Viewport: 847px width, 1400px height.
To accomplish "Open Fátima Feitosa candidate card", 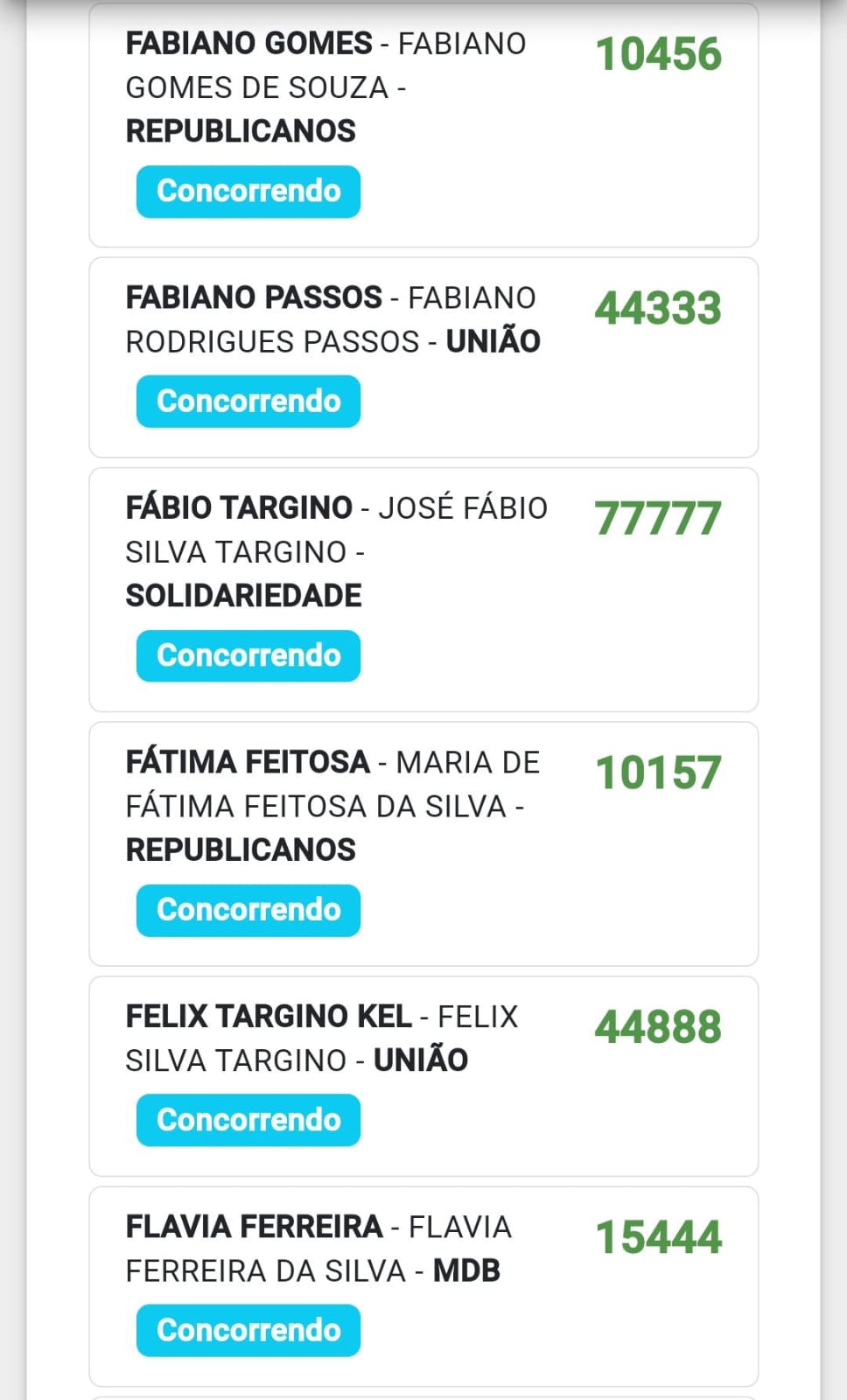I will (x=423, y=844).
